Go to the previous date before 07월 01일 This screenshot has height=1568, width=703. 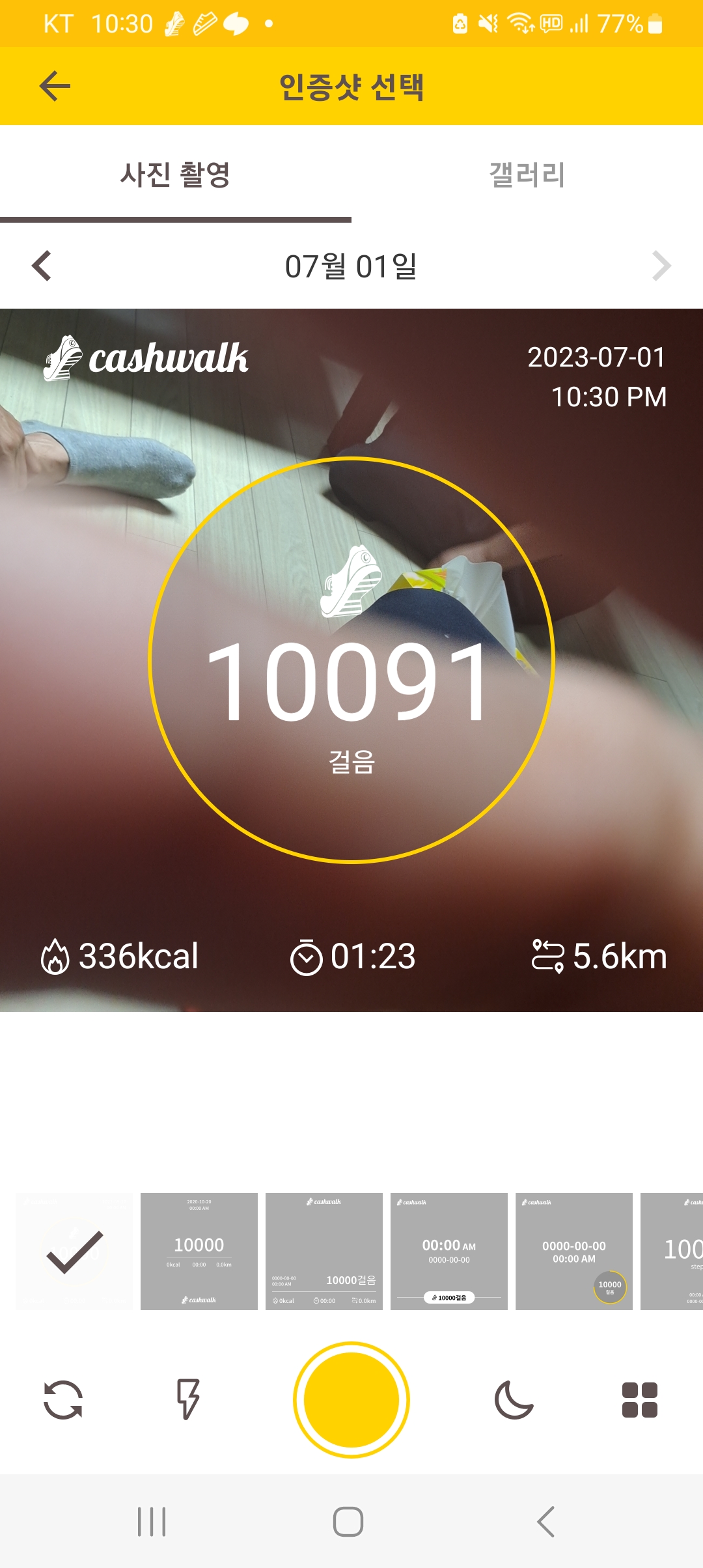42,266
